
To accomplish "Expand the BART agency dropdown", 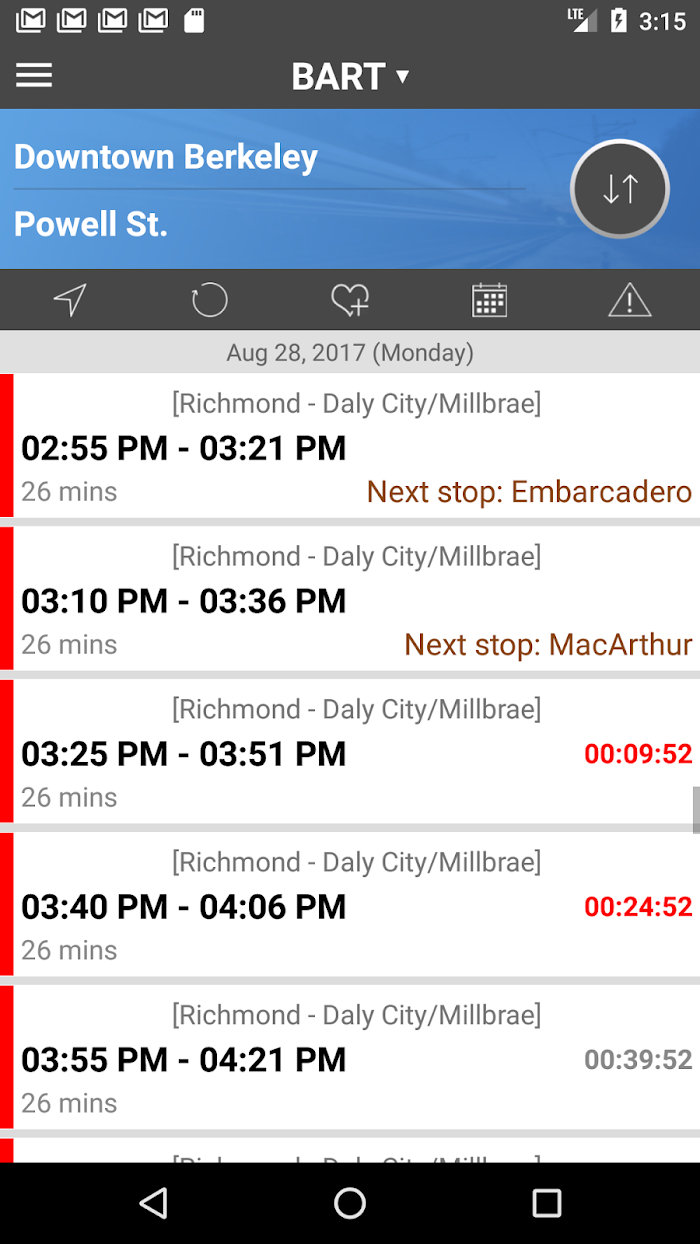I will pyautogui.click(x=350, y=77).
